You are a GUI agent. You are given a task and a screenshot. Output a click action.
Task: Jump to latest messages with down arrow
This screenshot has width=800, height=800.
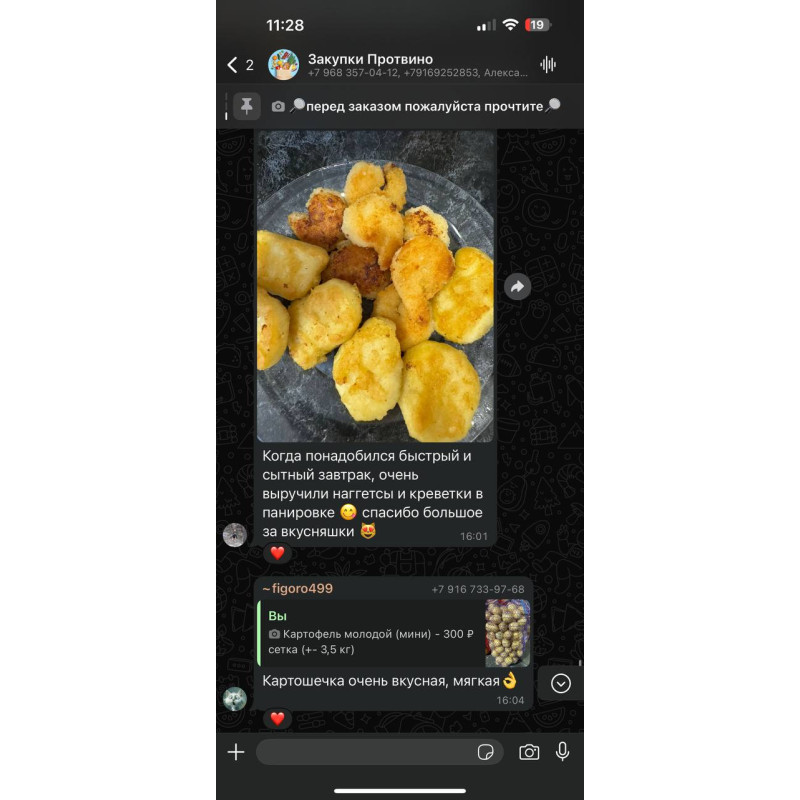(x=561, y=683)
